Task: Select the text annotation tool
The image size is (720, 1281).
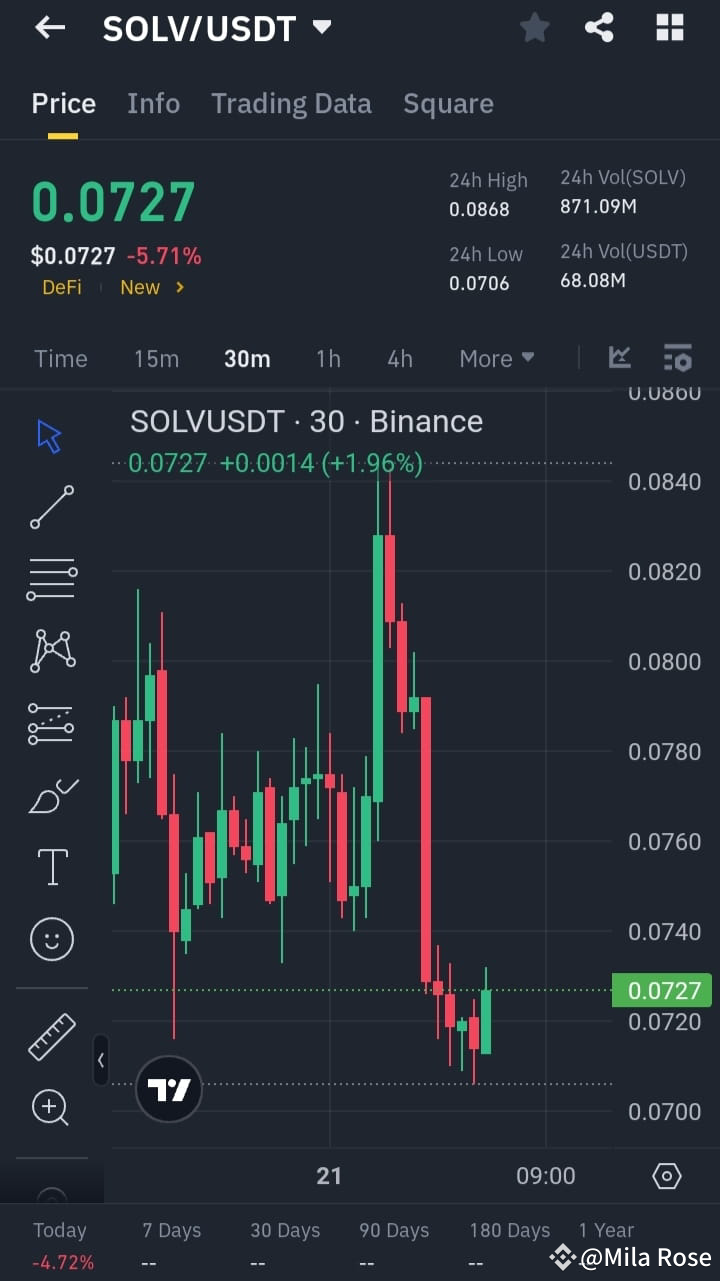Action: point(51,866)
